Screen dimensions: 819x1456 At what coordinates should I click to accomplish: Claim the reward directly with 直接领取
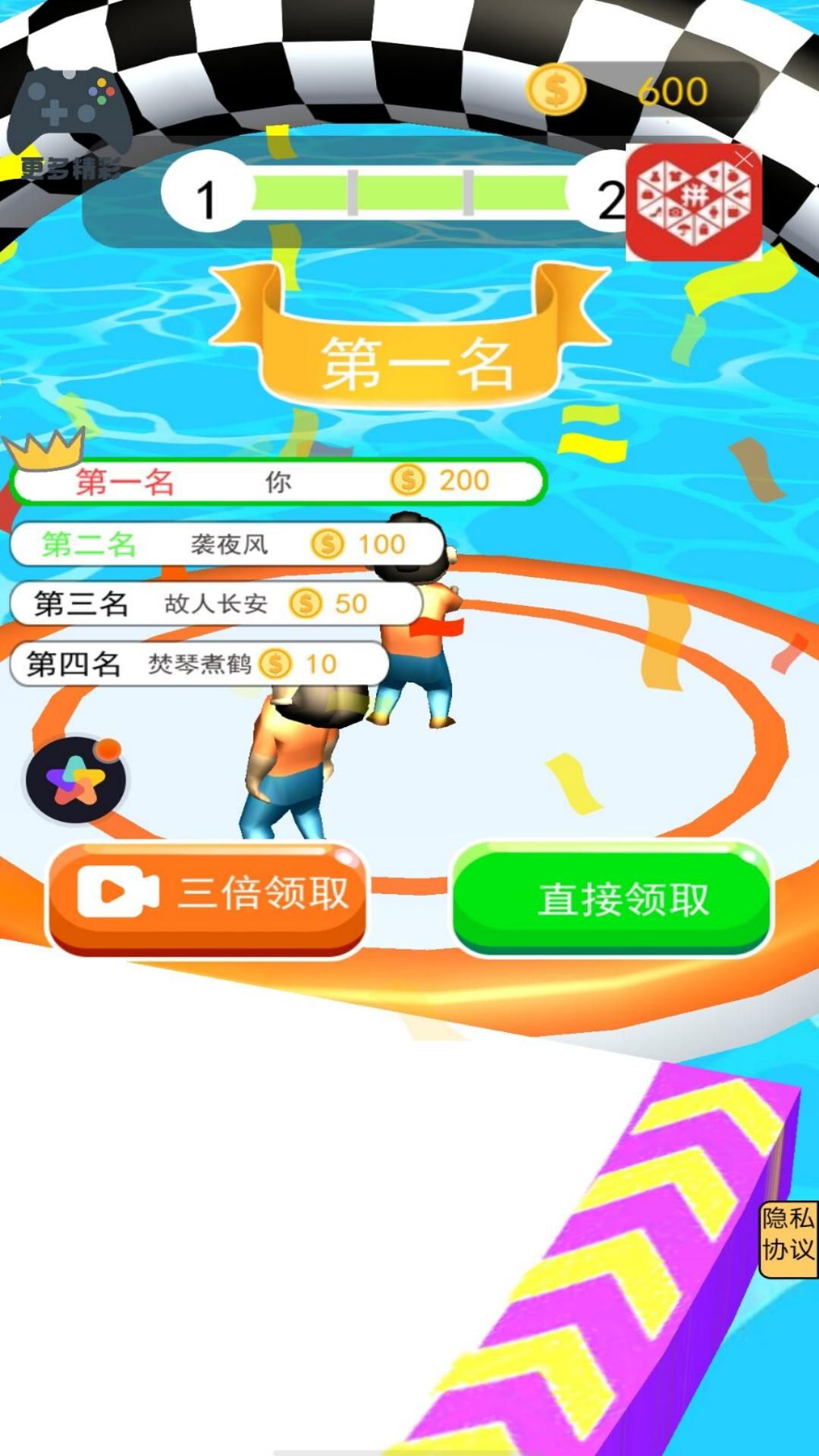(x=612, y=898)
